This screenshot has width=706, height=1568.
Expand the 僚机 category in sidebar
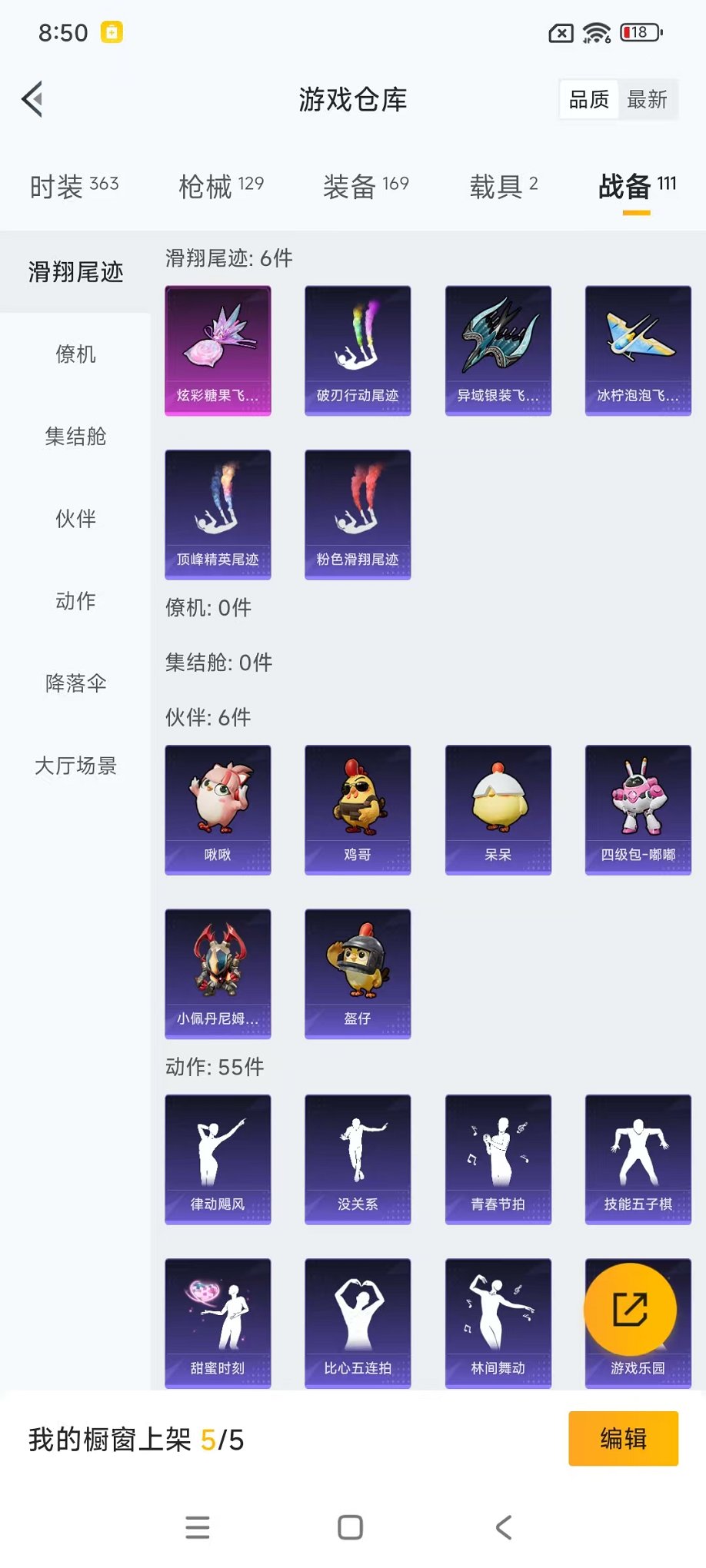pyautogui.click(x=75, y=354)
